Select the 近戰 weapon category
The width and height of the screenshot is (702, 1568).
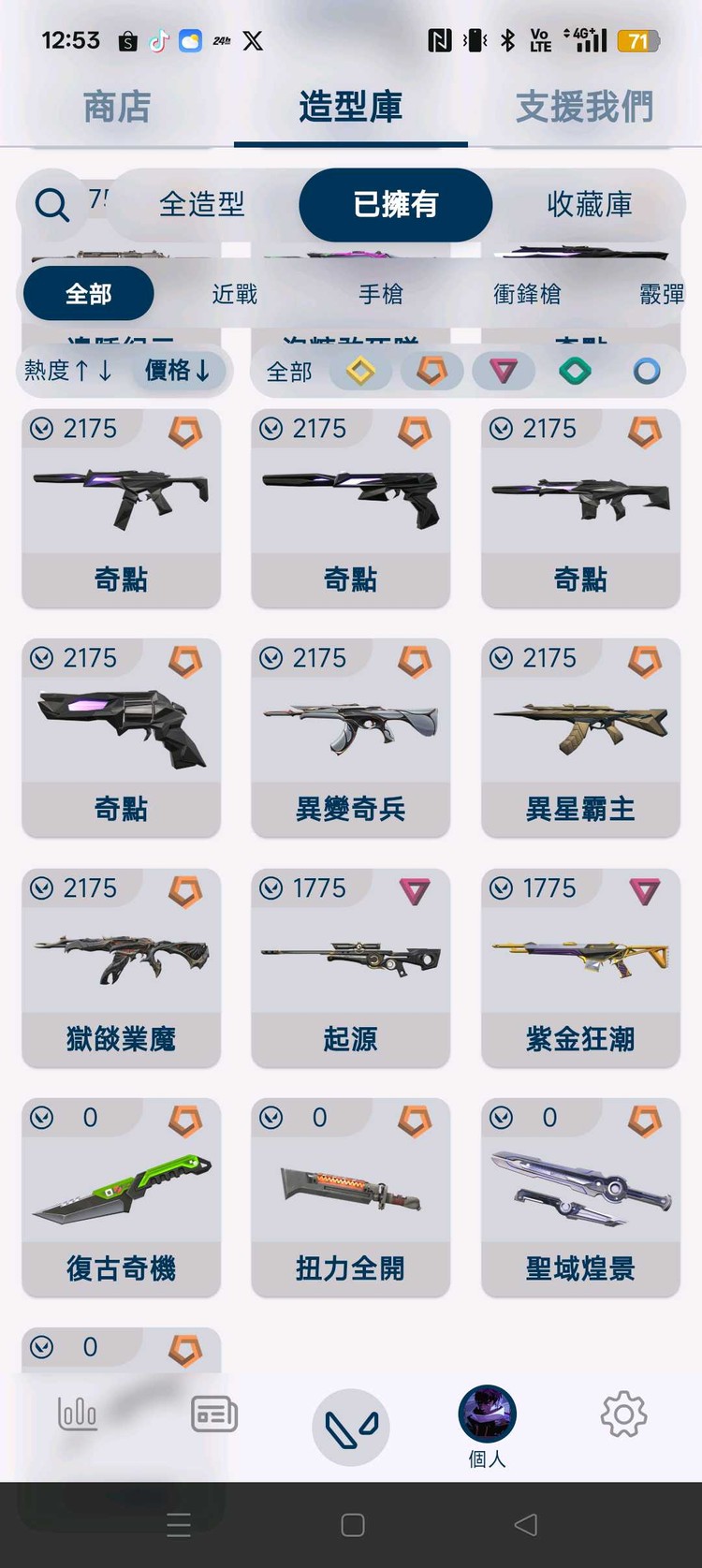click(237, 293)
